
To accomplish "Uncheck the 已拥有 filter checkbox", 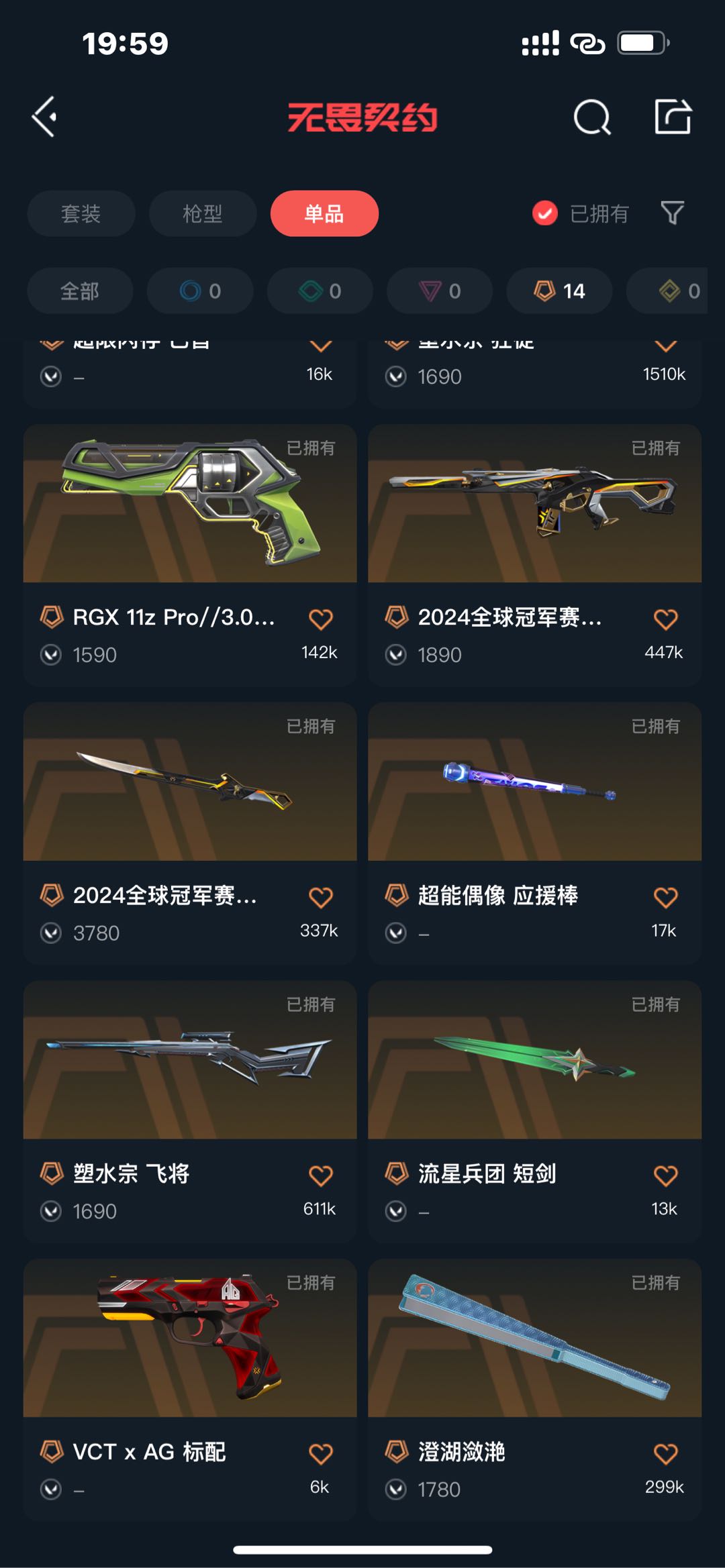I will coord(545,214).
